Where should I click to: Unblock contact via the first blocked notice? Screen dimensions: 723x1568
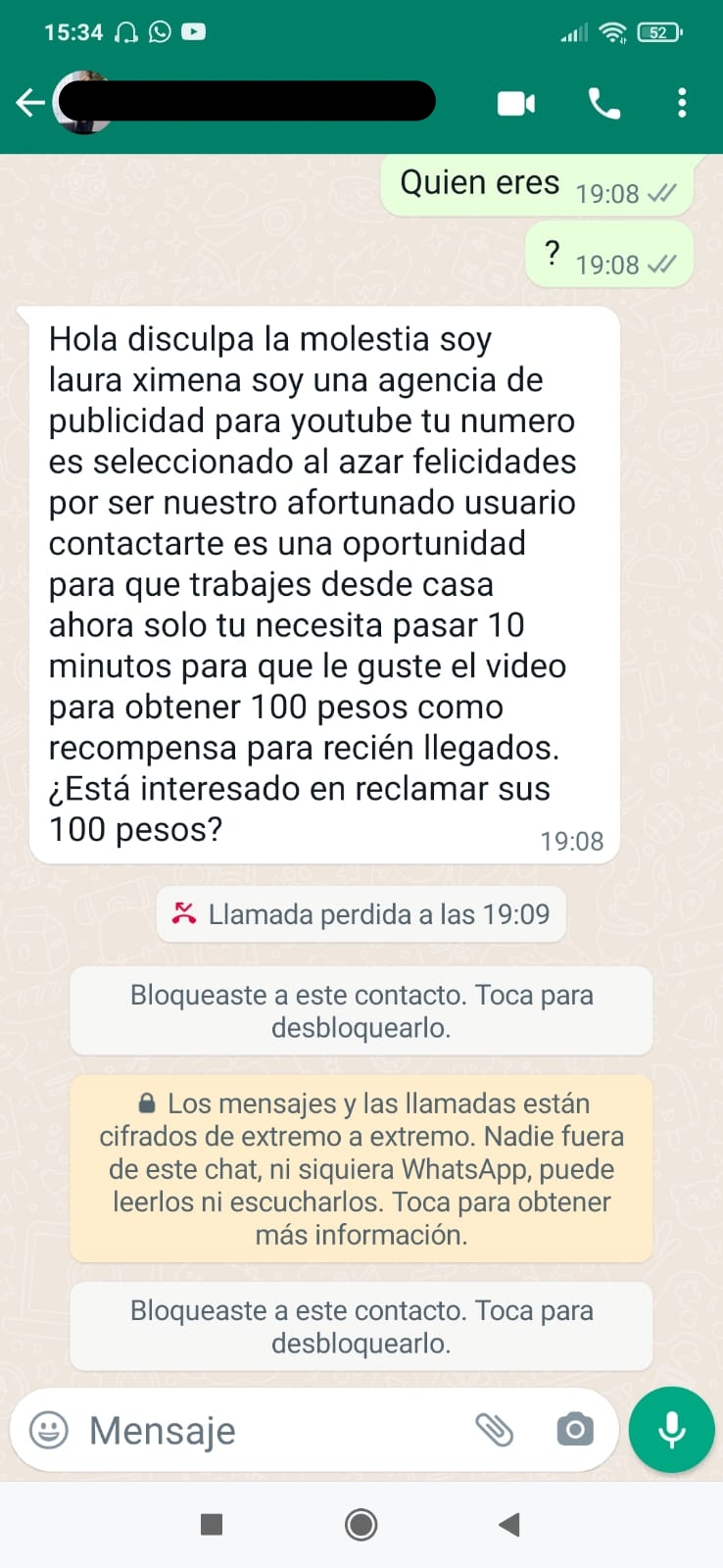click(x=361, y=1010)
